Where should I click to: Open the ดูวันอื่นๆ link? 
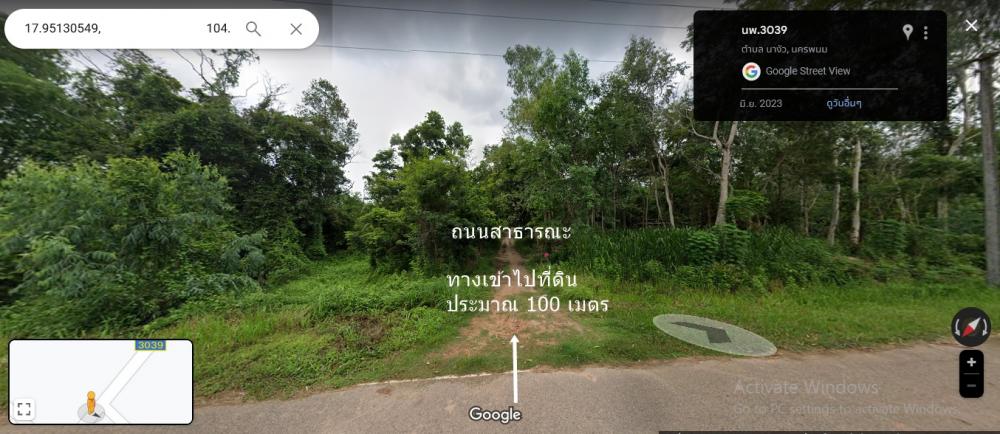coord(843,103)
